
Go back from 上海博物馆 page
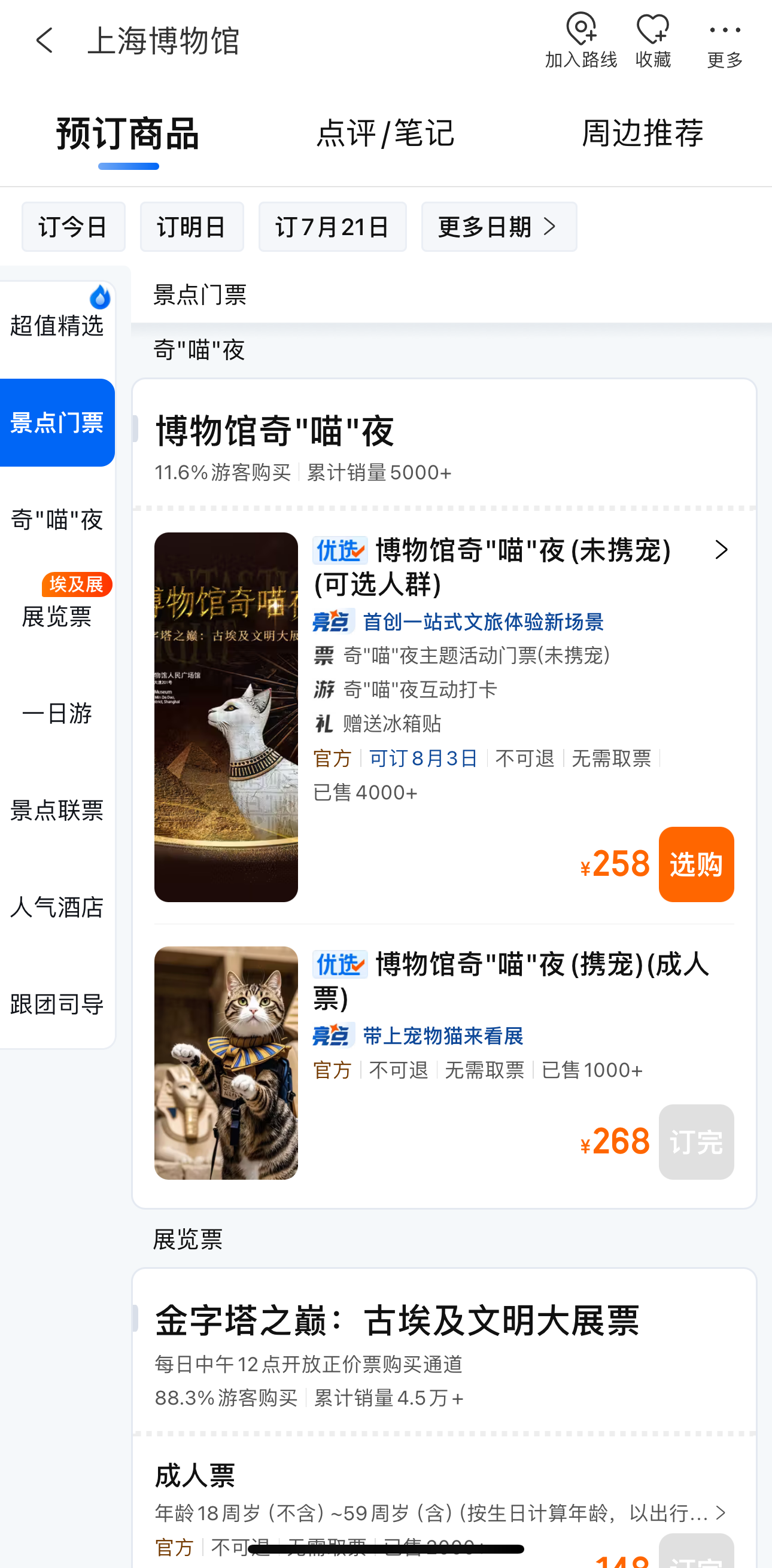pyautogui.click(x=45, y=41)
